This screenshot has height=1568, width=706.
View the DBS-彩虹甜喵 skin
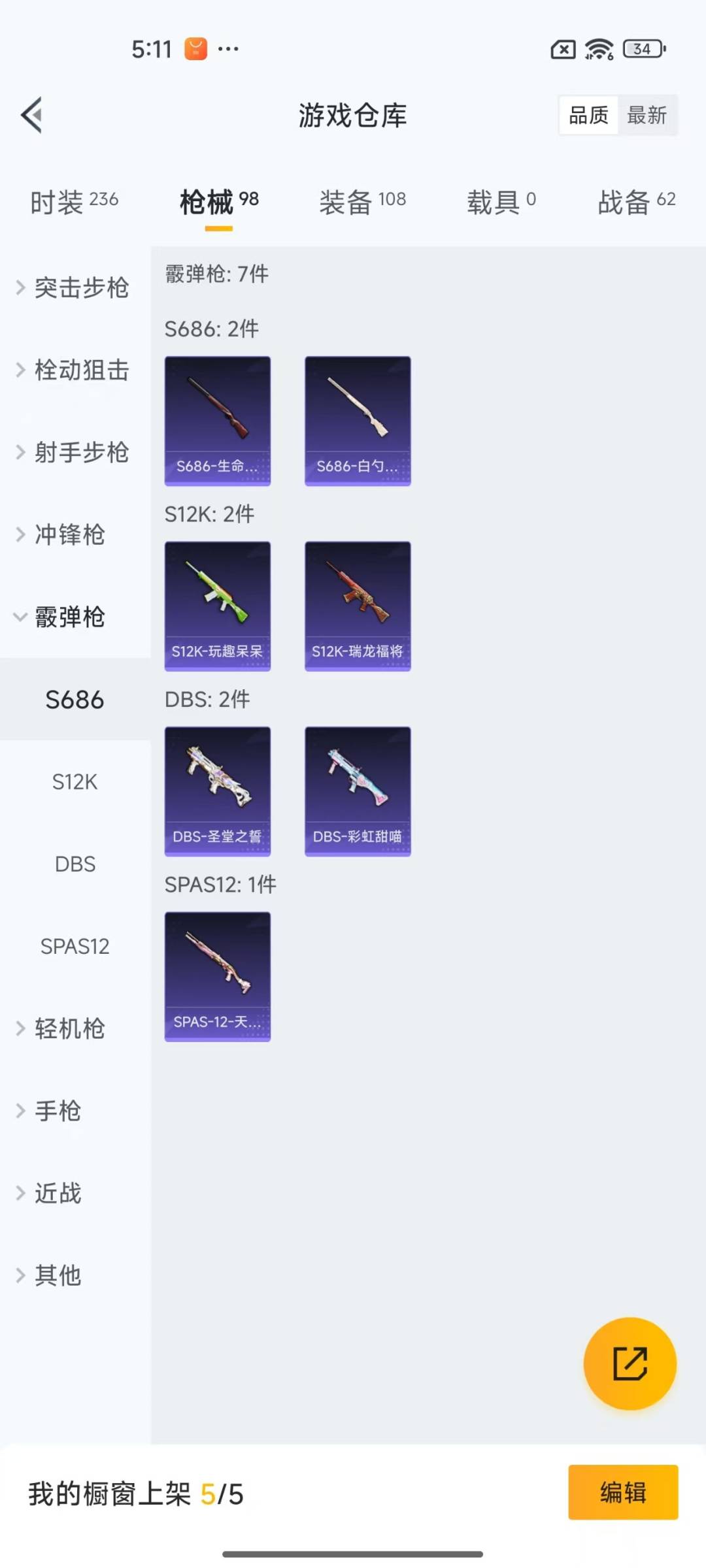pyautogui.click(x=358, y=791)
